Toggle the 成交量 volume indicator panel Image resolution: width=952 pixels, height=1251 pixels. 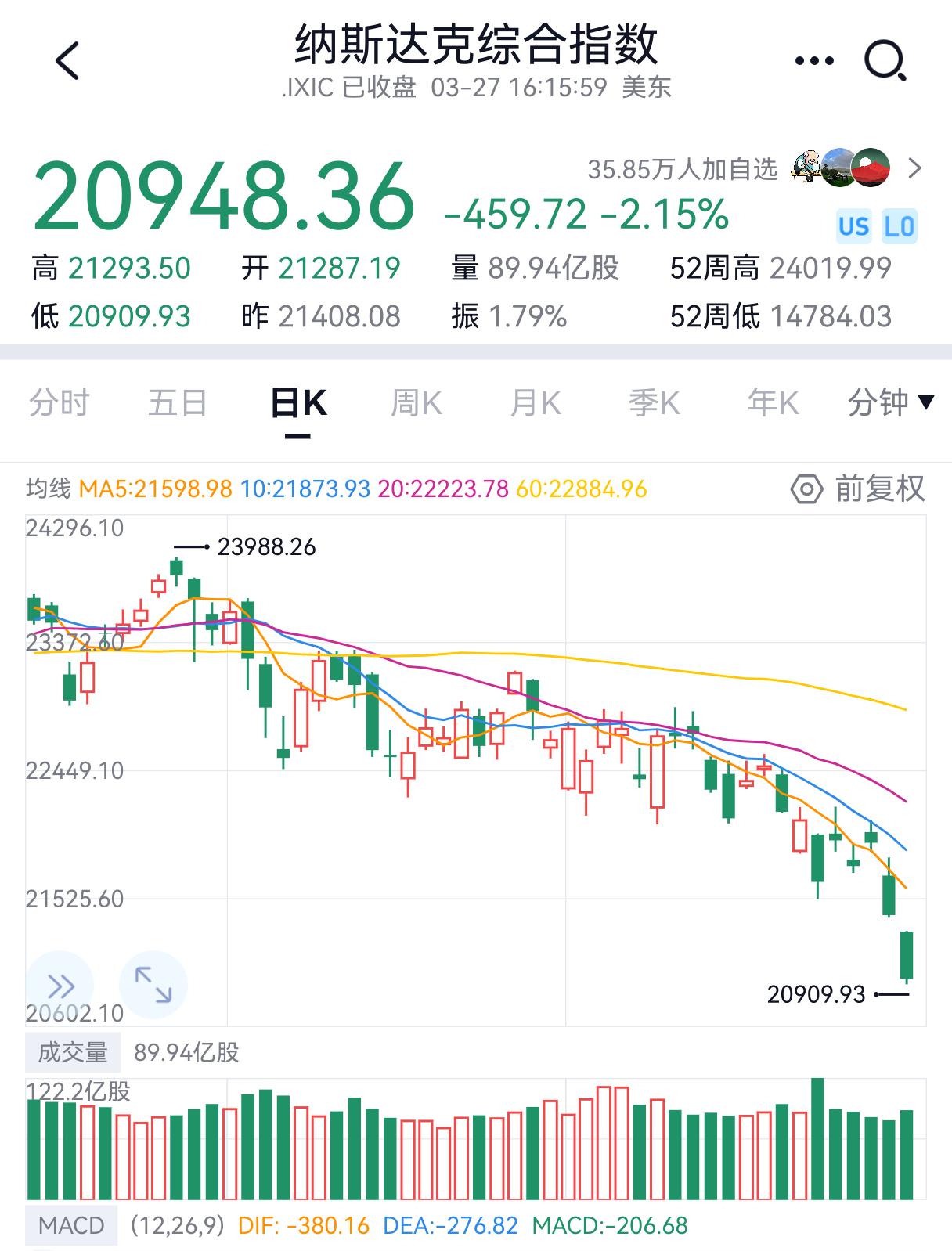click(73, 1053)
